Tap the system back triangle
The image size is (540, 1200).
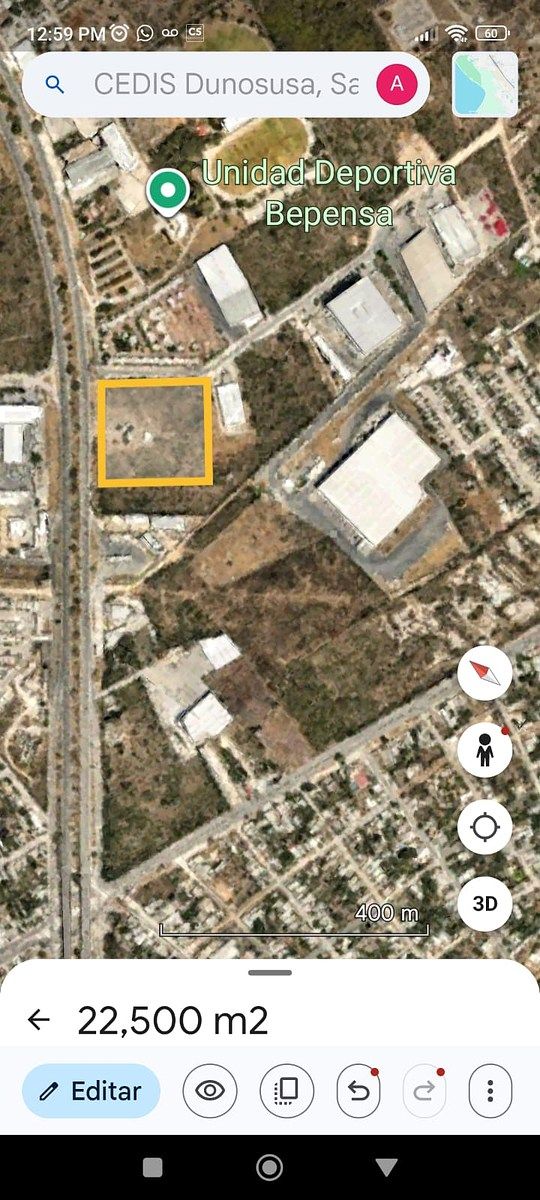pyautogui.click(x=386, y=1167)
